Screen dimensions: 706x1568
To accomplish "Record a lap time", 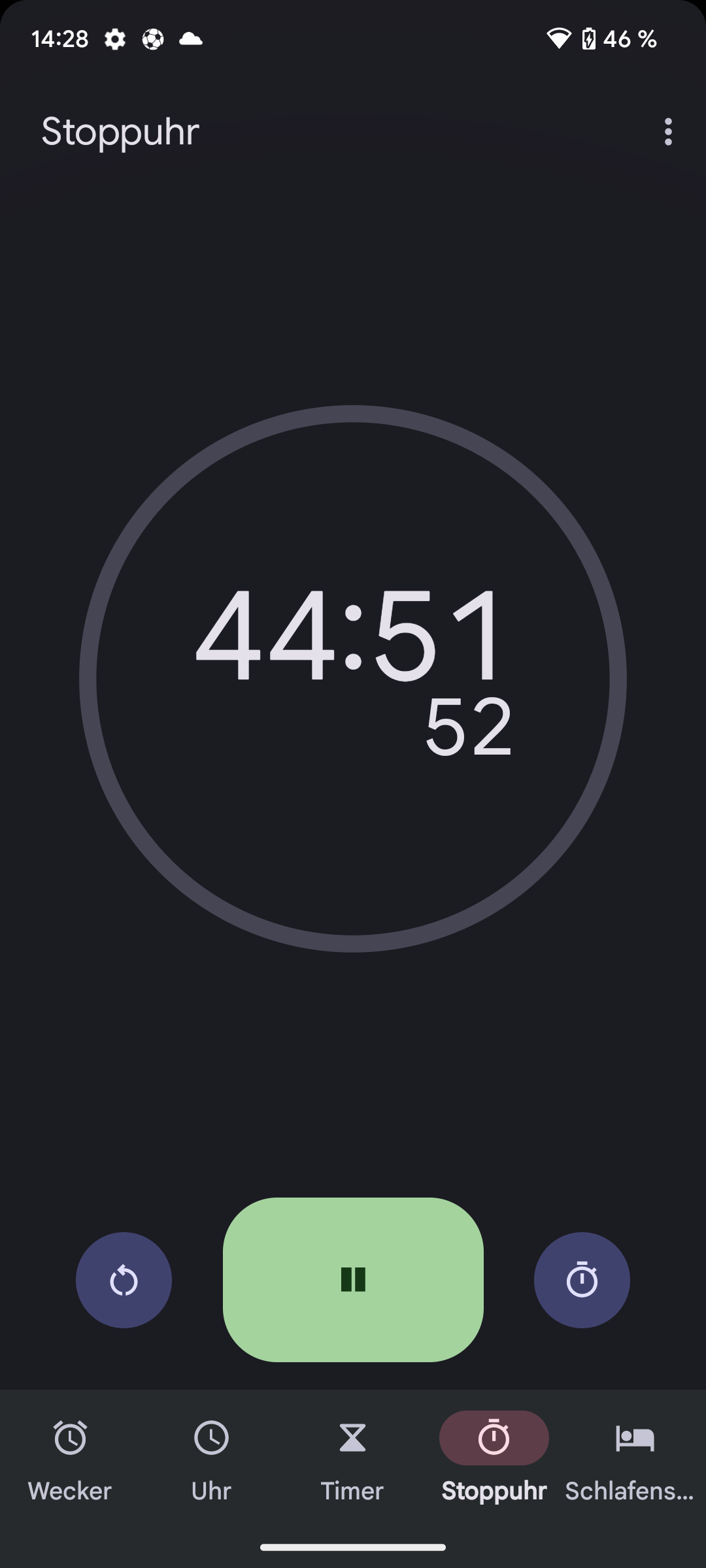I will click(x=582, y=1280).
